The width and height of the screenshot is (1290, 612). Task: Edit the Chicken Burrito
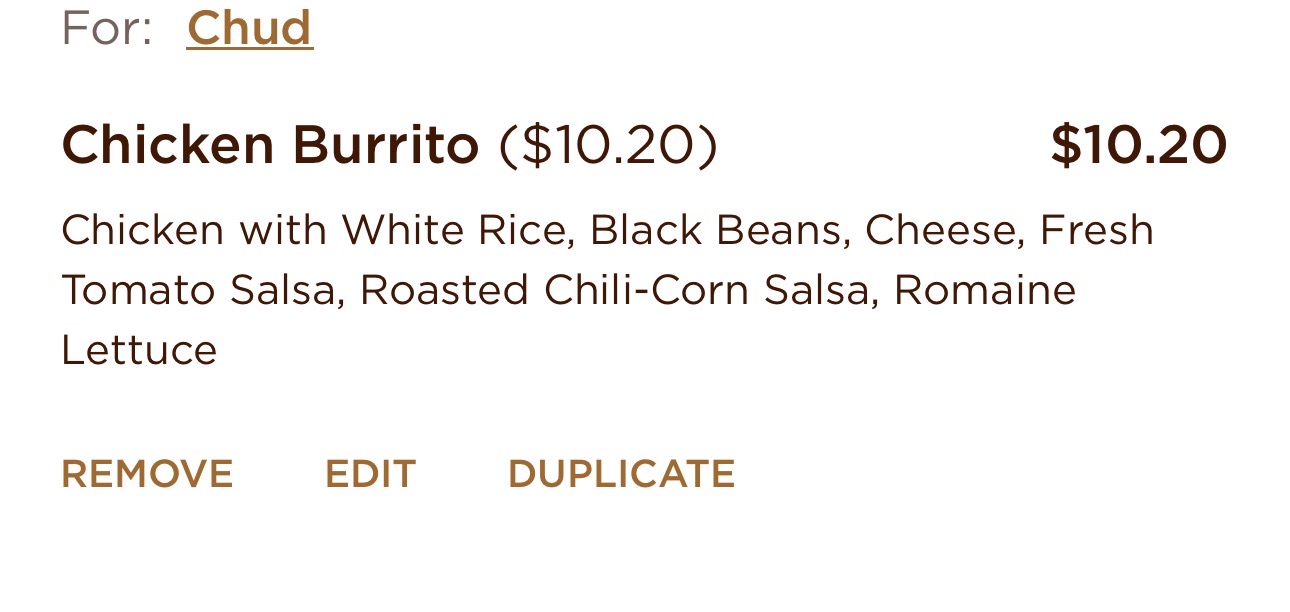click(370, 474)
